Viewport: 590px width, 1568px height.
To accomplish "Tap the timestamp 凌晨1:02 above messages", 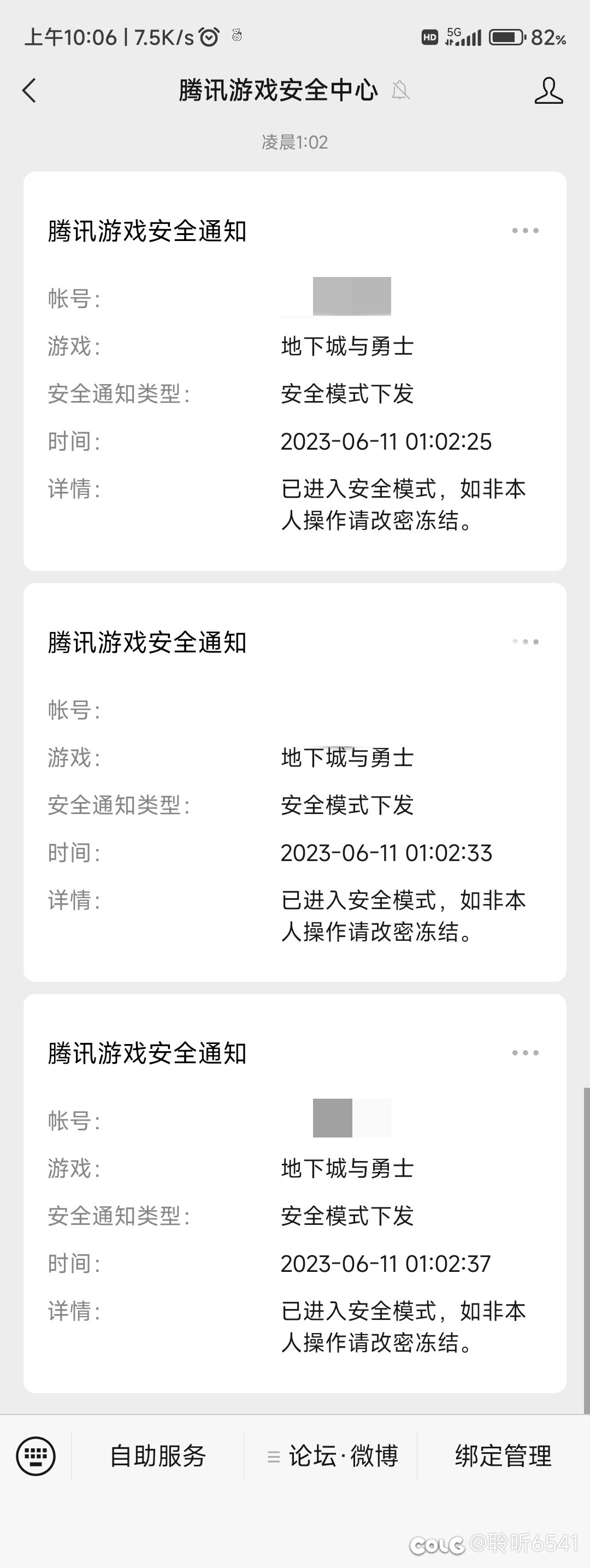I will tap(294, 142).
